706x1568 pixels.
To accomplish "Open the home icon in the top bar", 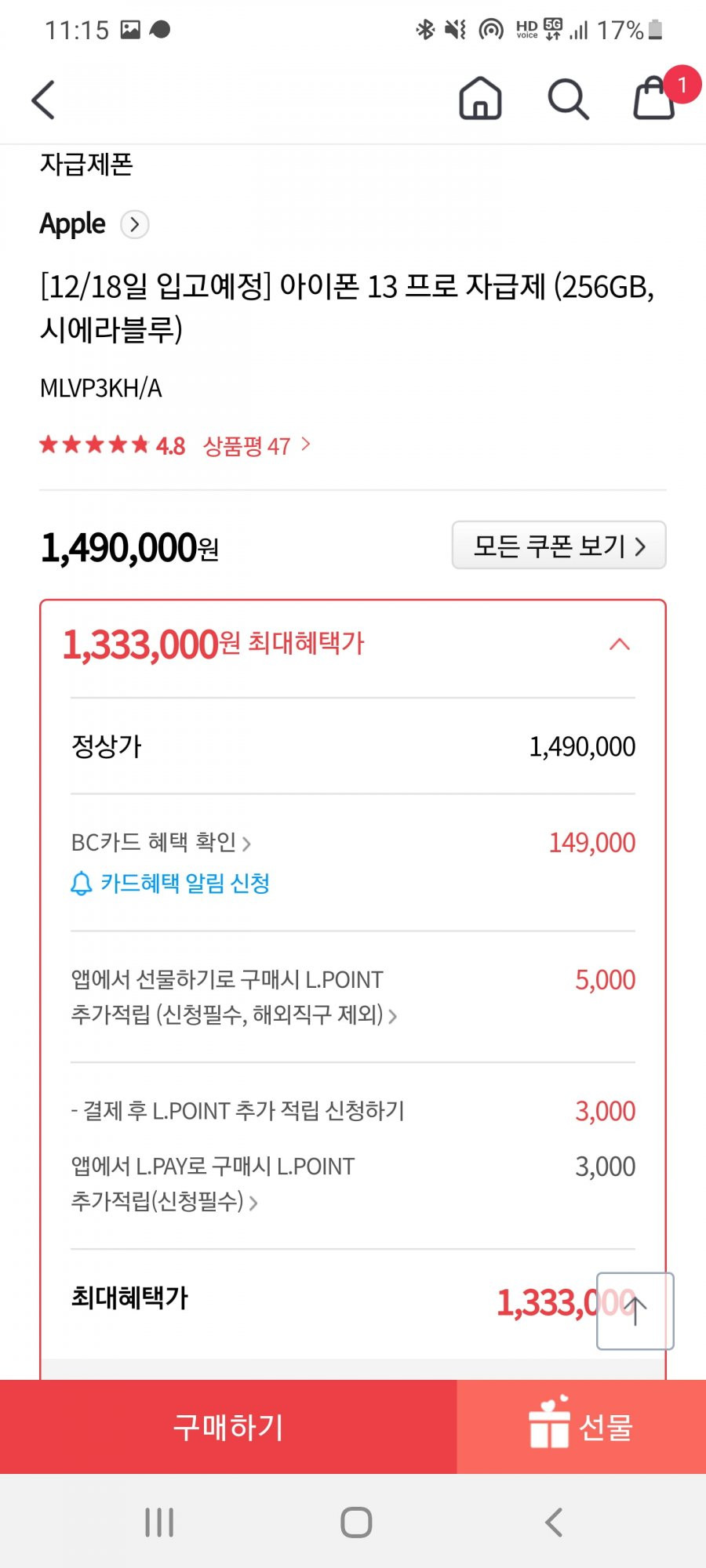I will tap(480, 99).
